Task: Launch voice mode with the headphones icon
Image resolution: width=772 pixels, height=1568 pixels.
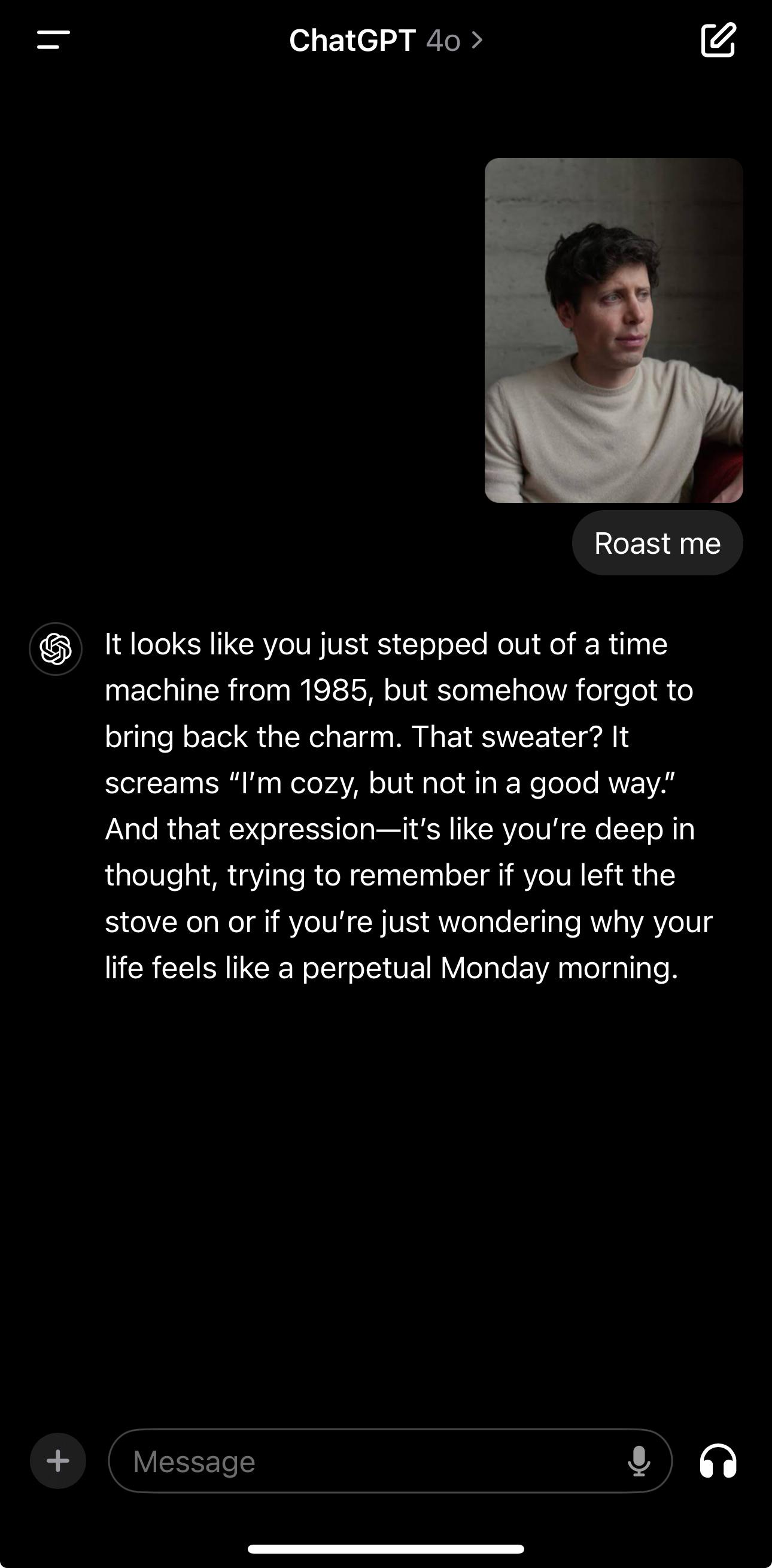Action: point(718,1461)
